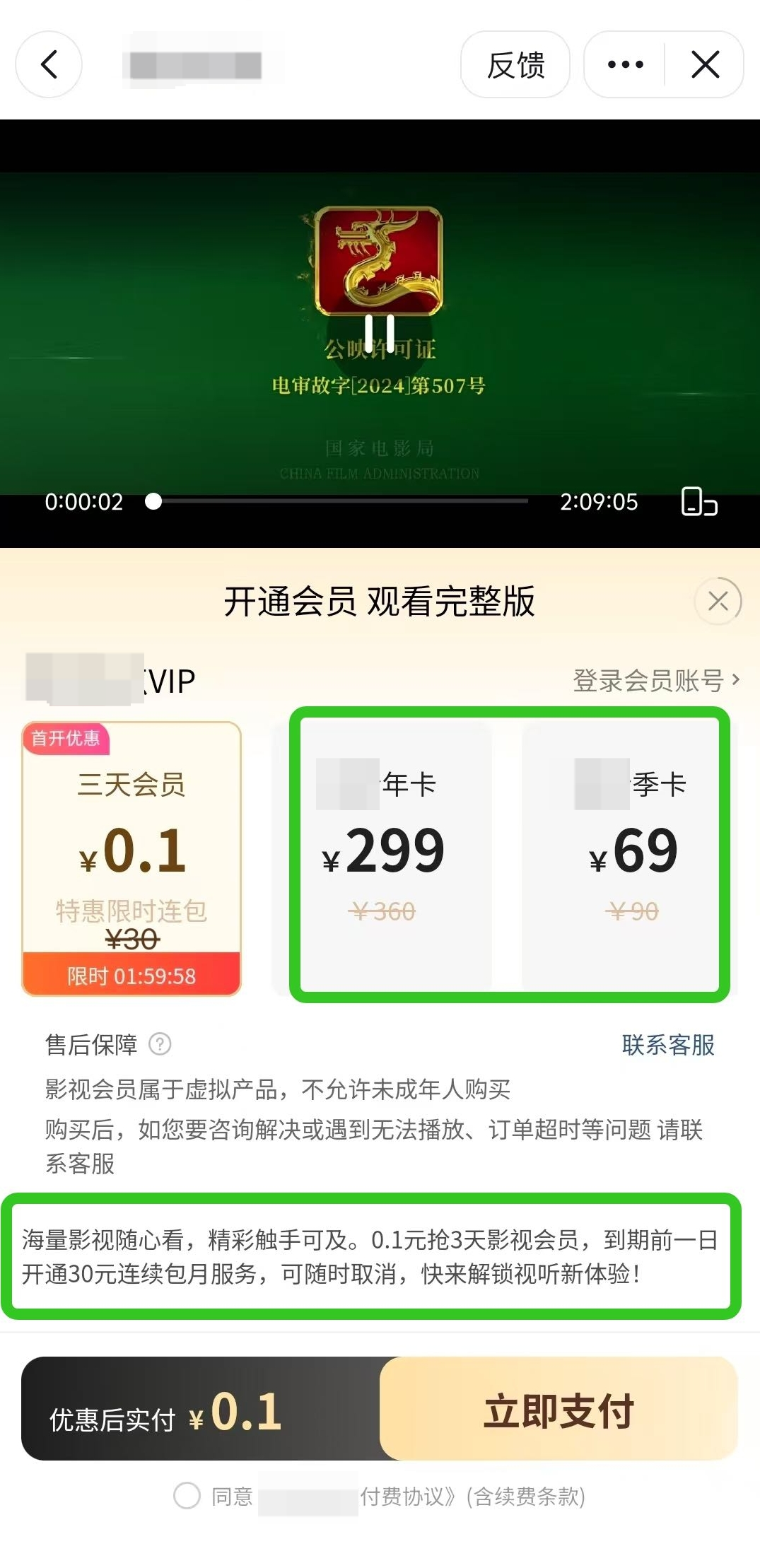Dismiss the 开通会员 membership panel
Viewport: 760px width, 1568px height.
[718, 602]
